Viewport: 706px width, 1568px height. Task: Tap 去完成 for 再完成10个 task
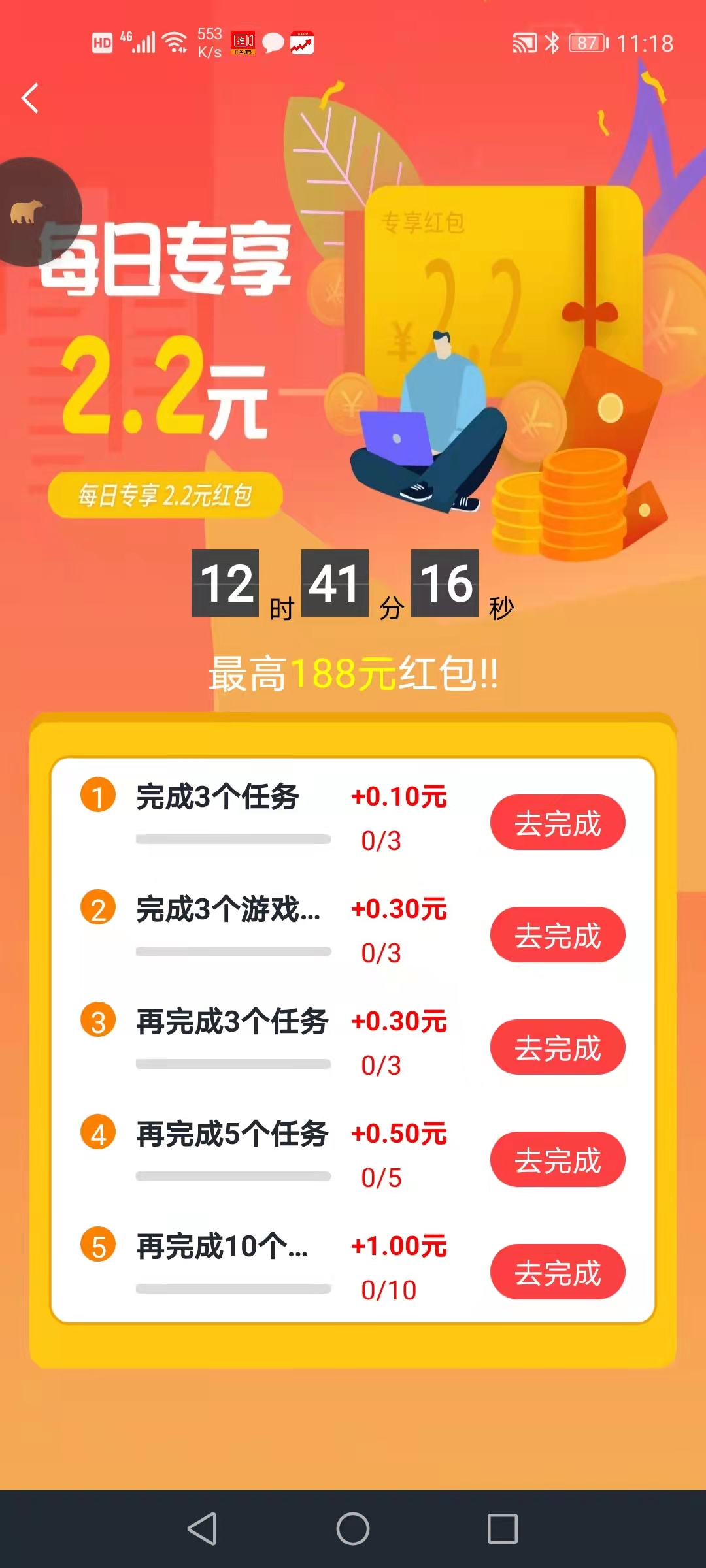(x=557, y=1272)
